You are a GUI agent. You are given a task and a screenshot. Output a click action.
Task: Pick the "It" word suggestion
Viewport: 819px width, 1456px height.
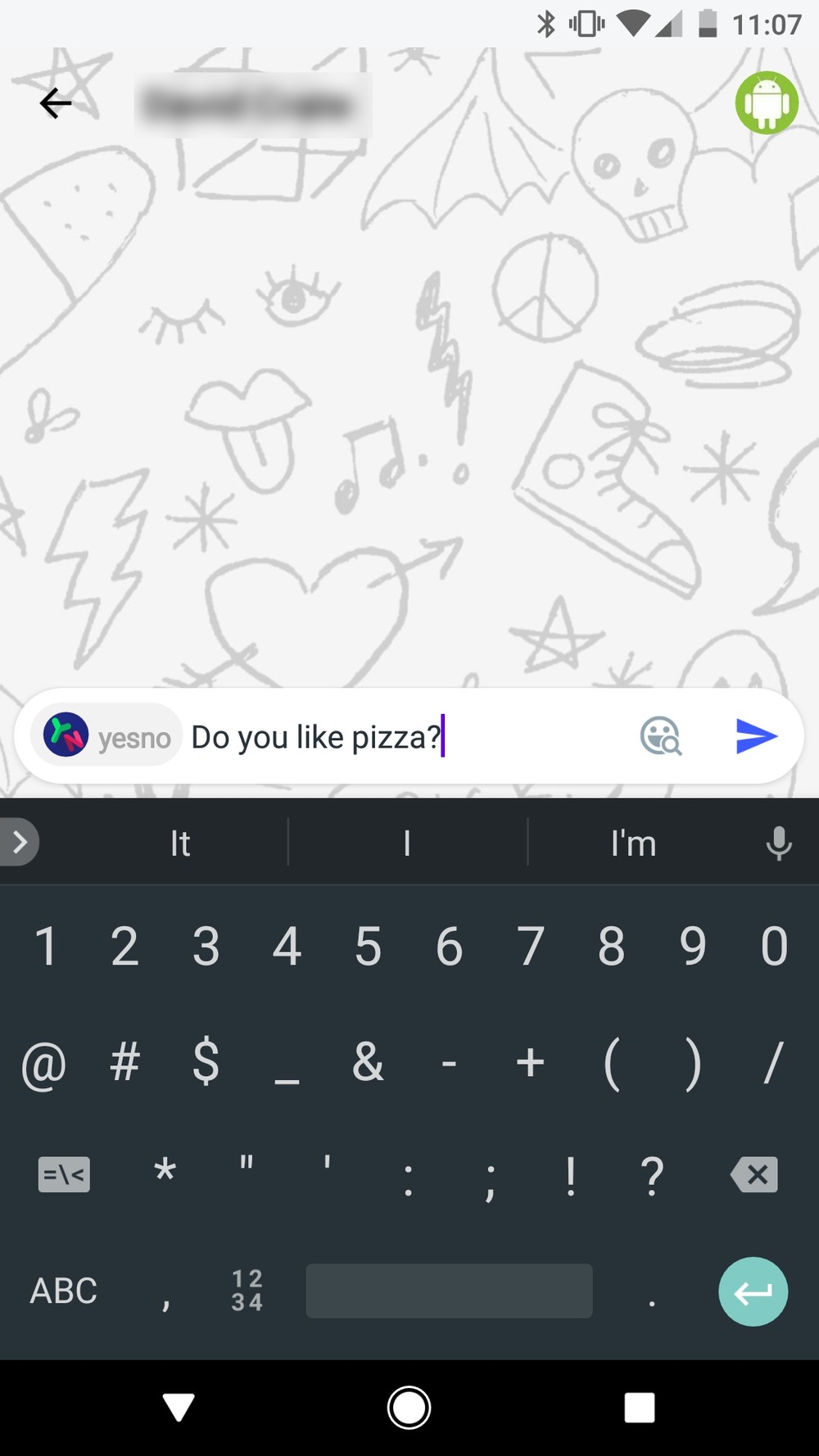[x=180, y=843]
